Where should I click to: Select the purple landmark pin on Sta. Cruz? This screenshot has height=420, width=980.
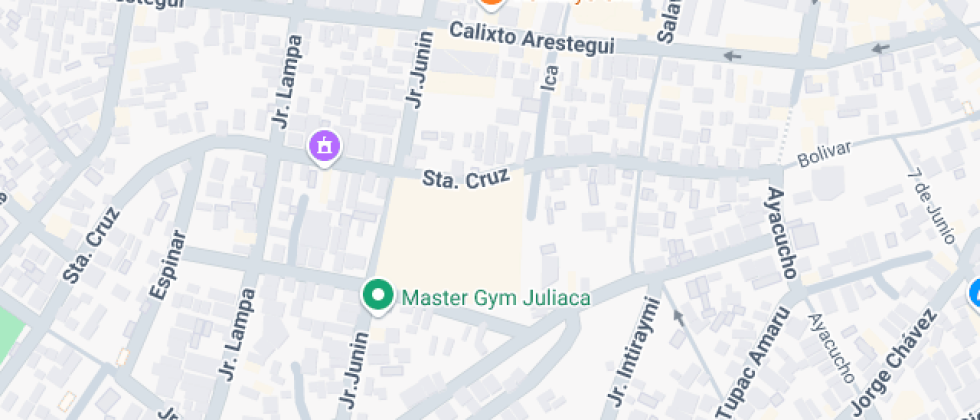324,147
